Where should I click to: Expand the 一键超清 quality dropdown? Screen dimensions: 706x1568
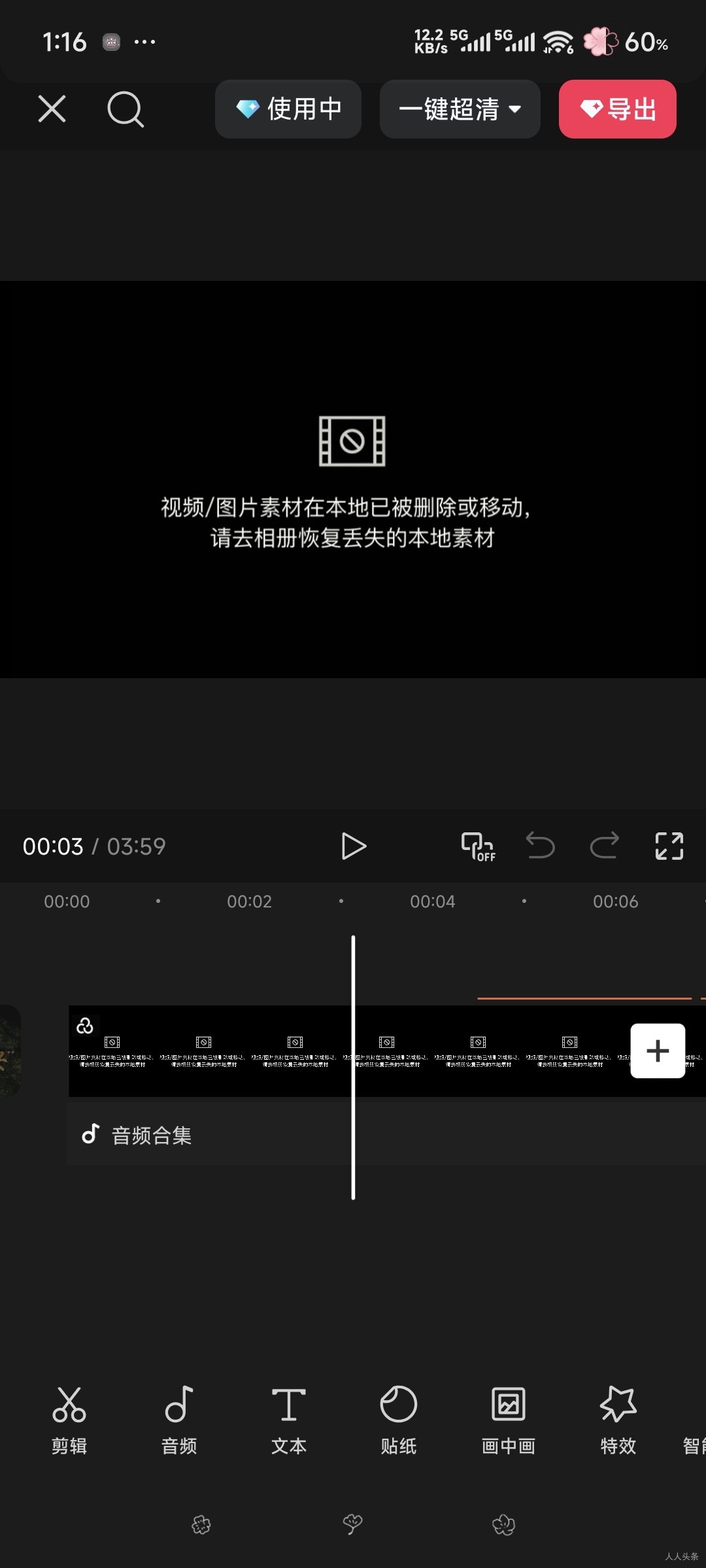[460, 109]
